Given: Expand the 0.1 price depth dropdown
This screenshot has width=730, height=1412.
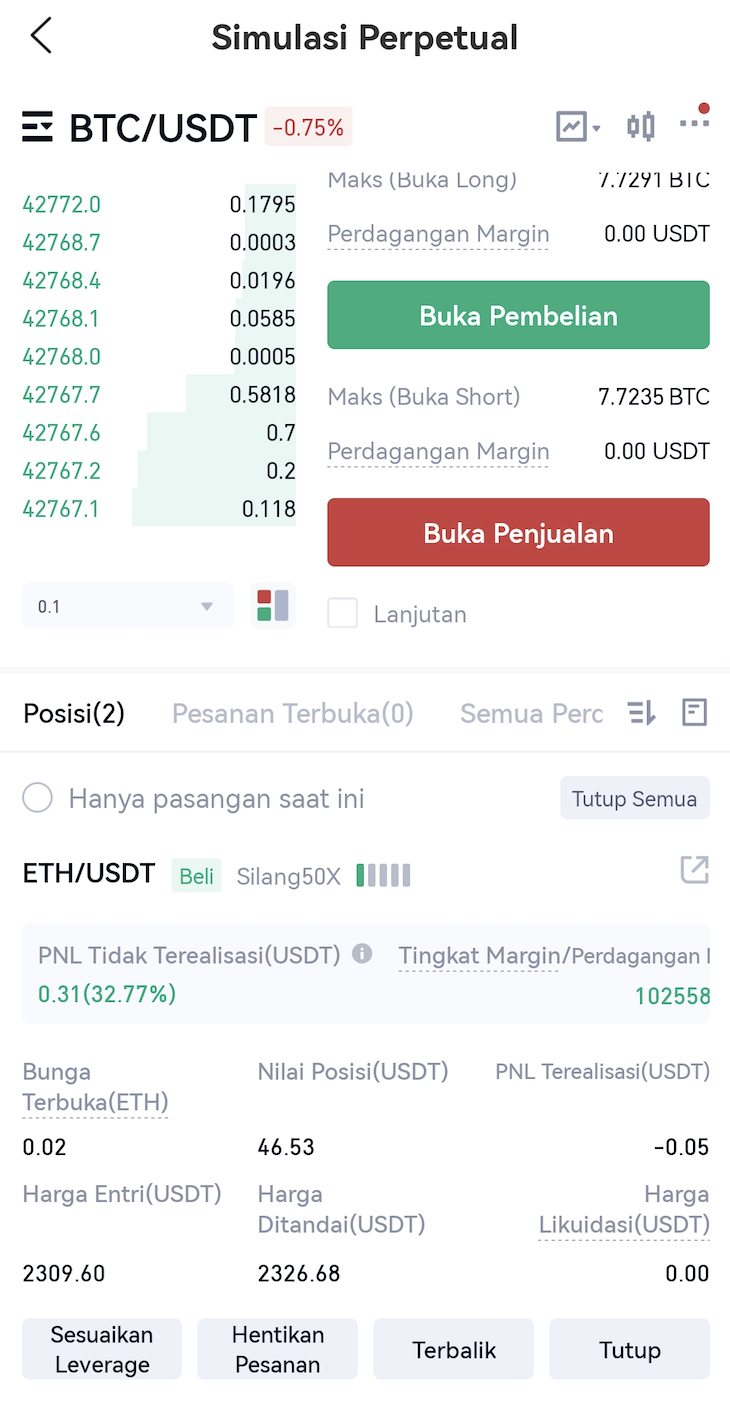Looking at the screenshot, I should [127, 607].
